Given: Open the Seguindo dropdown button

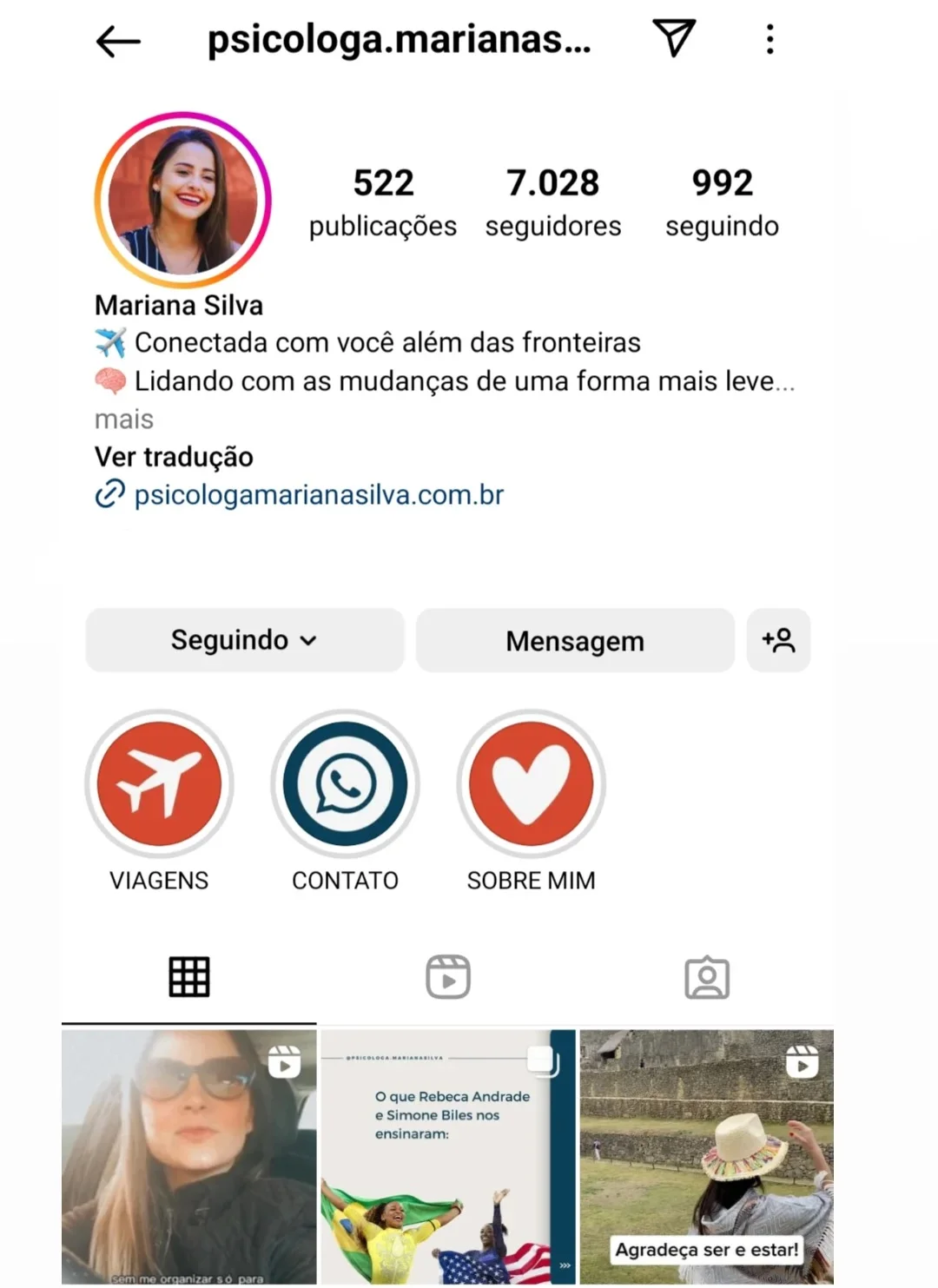Looking at the screenshot, I should click(x=245, y=640).
